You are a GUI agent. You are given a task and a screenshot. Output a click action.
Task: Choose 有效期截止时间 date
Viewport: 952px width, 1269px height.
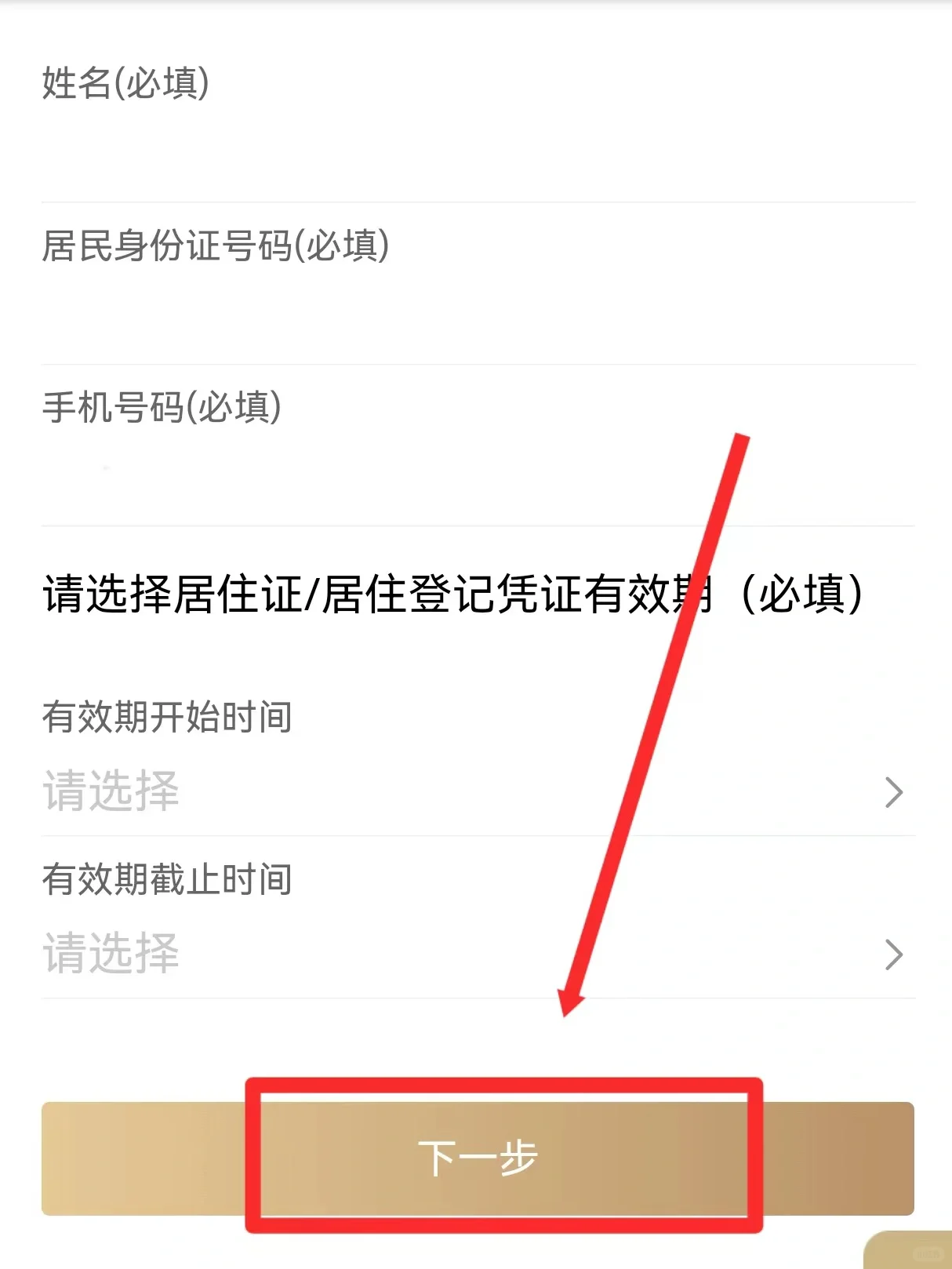[x=477, y=954]
